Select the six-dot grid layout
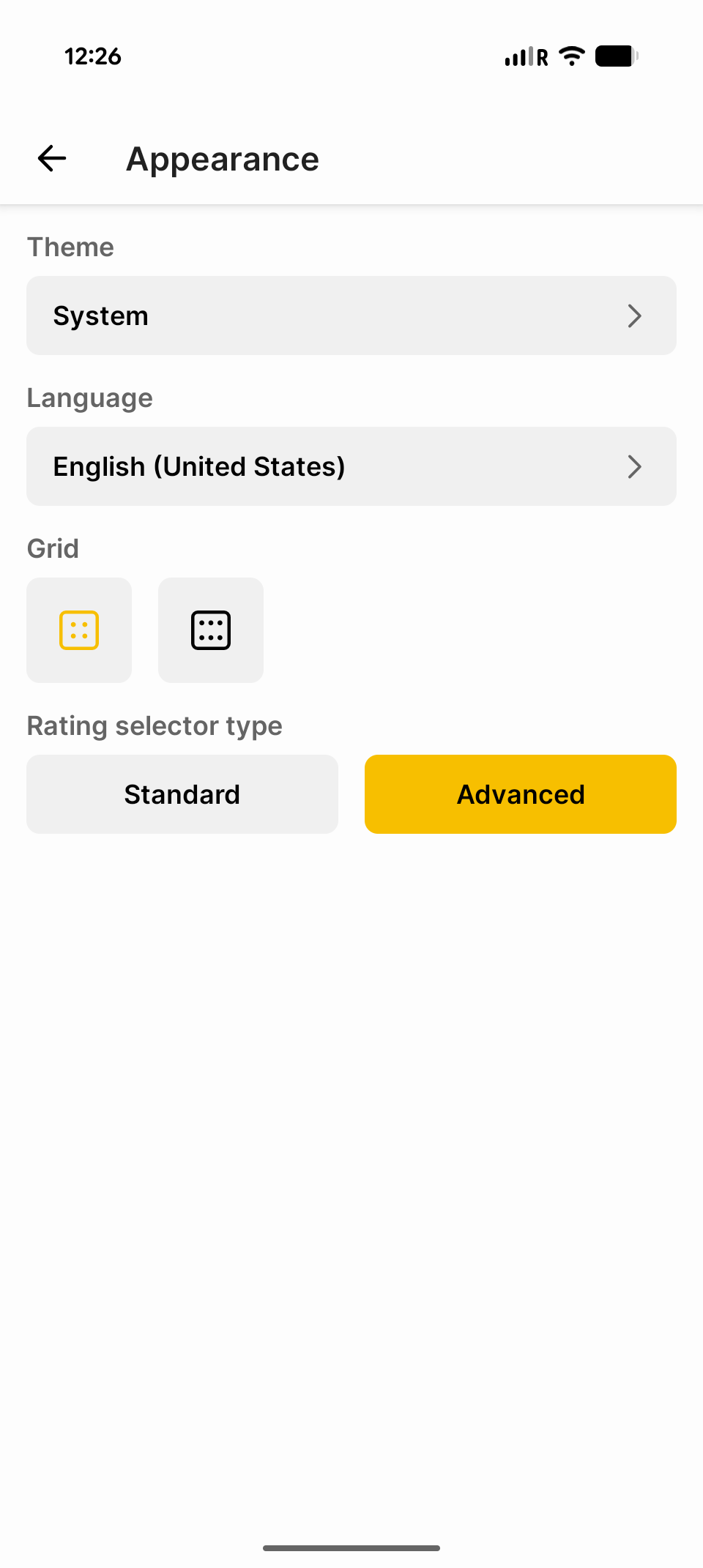Viewport: 703px width, 1568px height. coord(211,630)
